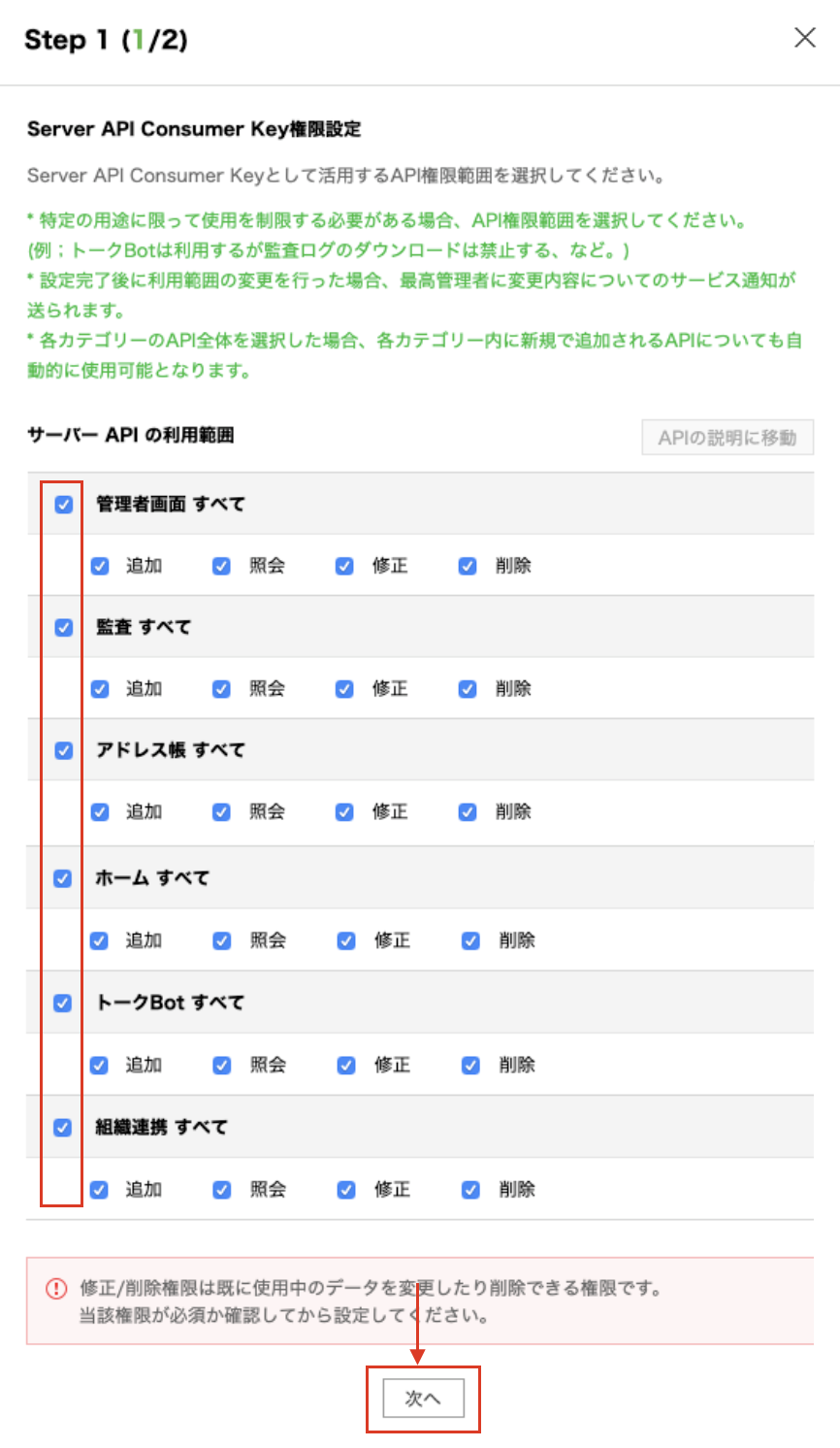The height and width of the screenshot is (1448, 840).
Task: Uncheck 管理者画面 すべて checkbox
Action: [64, 505]
